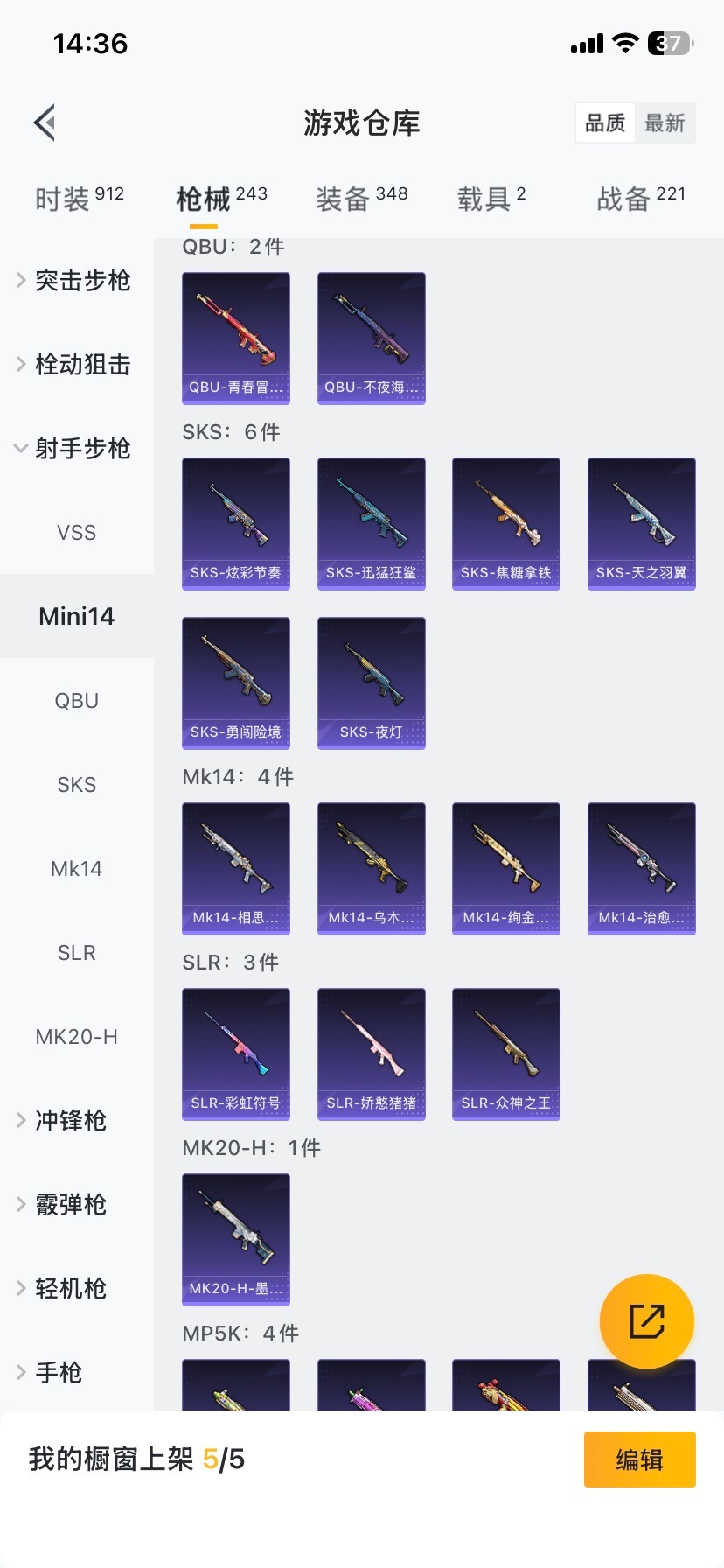Select Mini14 in the left category list

click(76, 616)
